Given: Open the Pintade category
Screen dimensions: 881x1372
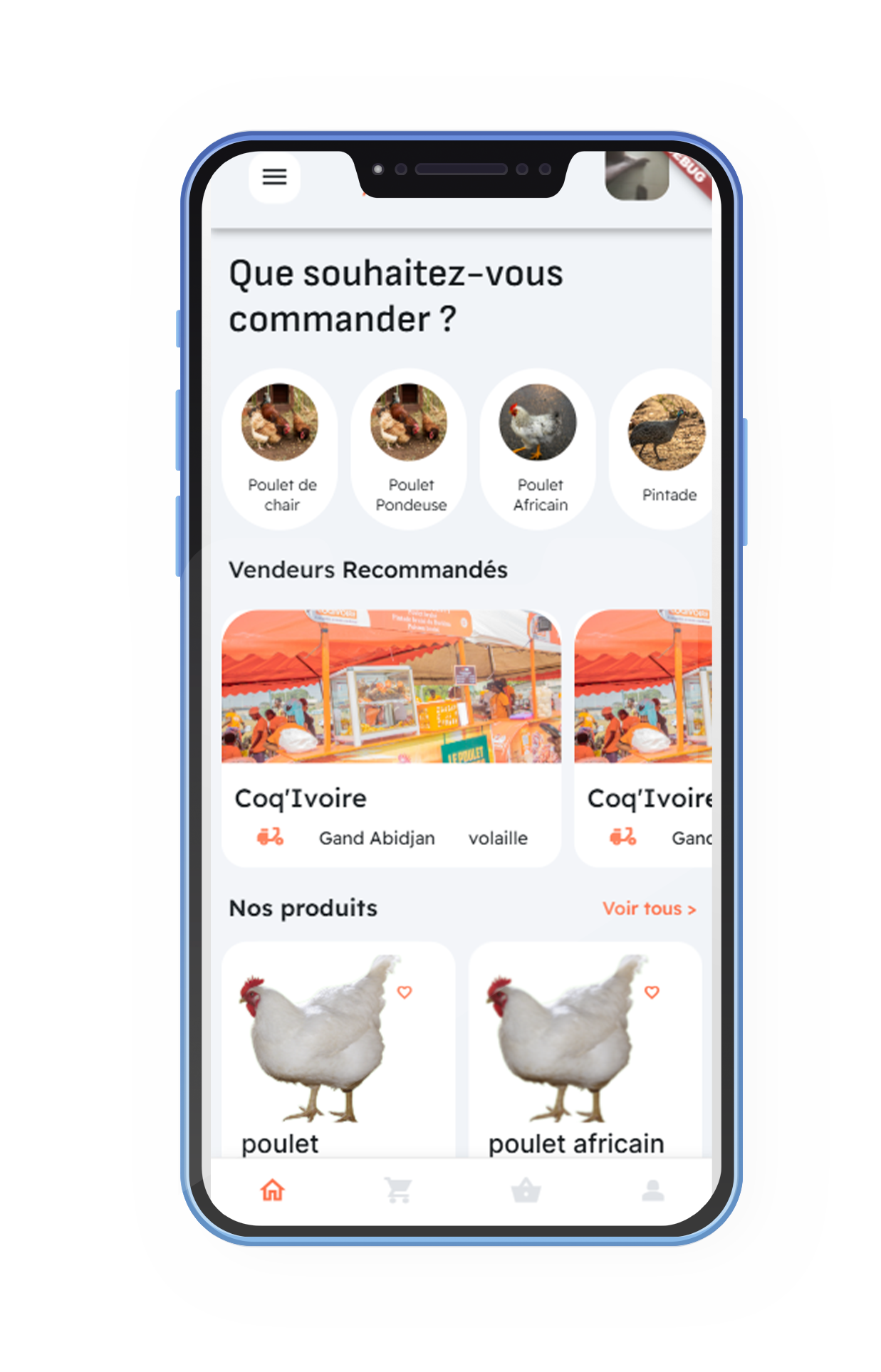Looking at the screenshot, I should [x=666, y=449].
